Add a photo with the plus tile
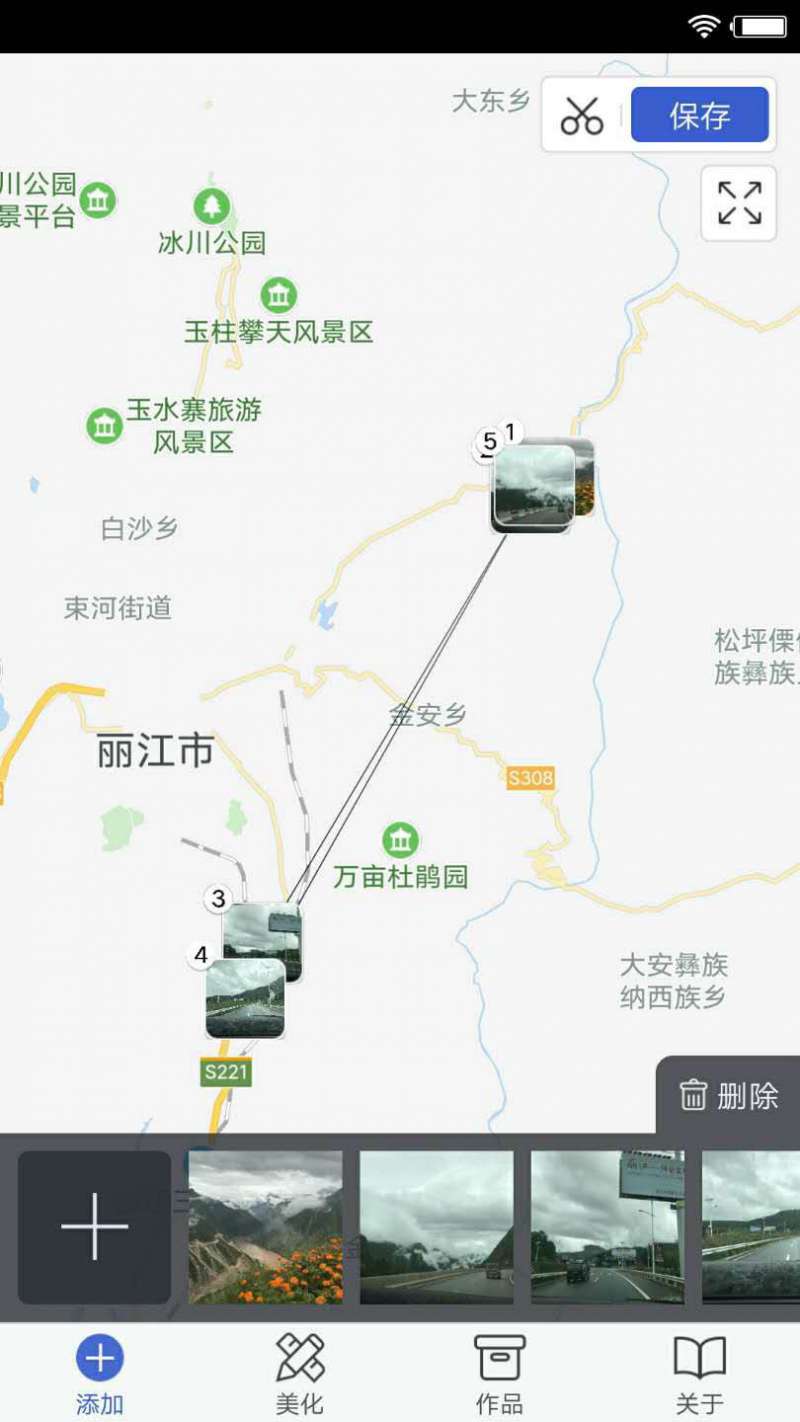 (x=95, y=1227)
